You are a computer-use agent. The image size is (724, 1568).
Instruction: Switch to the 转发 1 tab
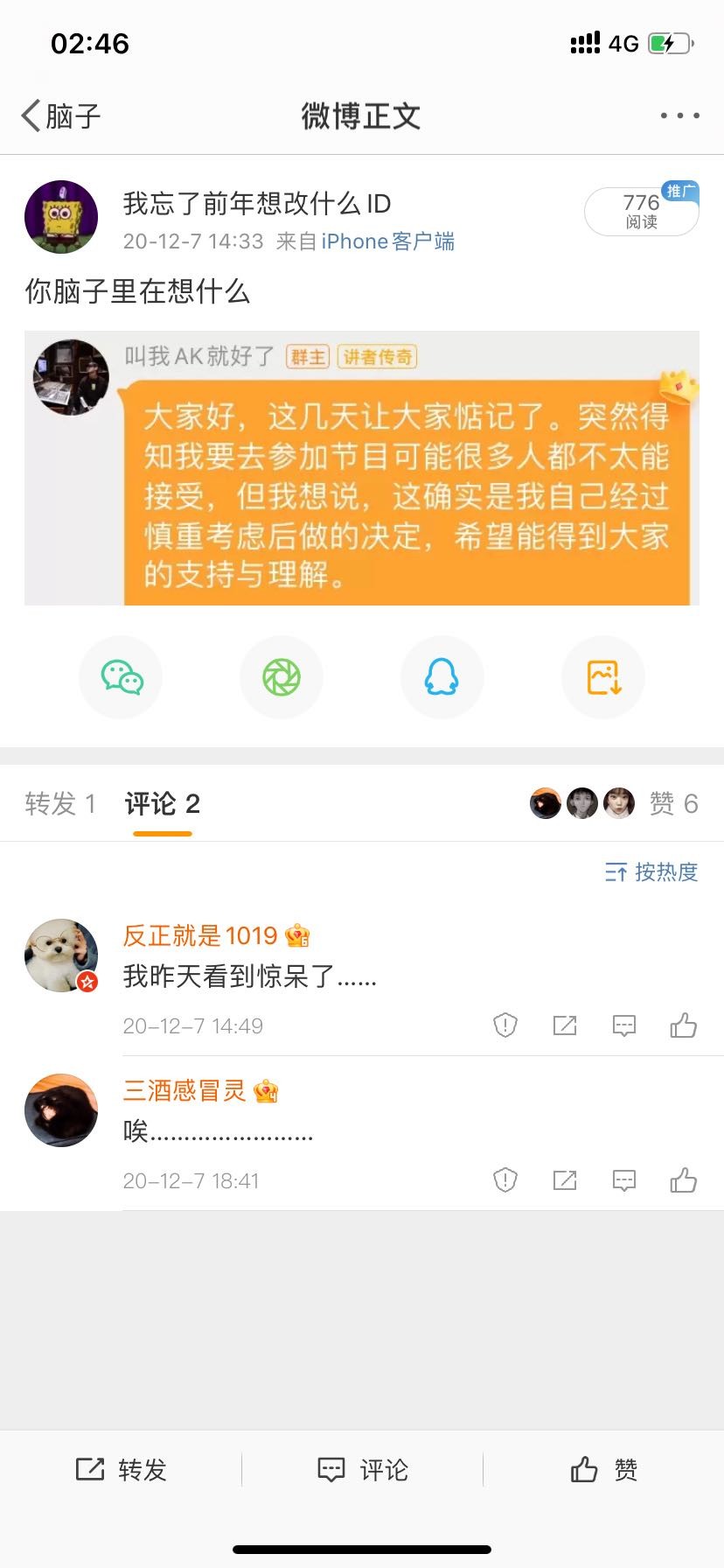[x=60, y=803]
